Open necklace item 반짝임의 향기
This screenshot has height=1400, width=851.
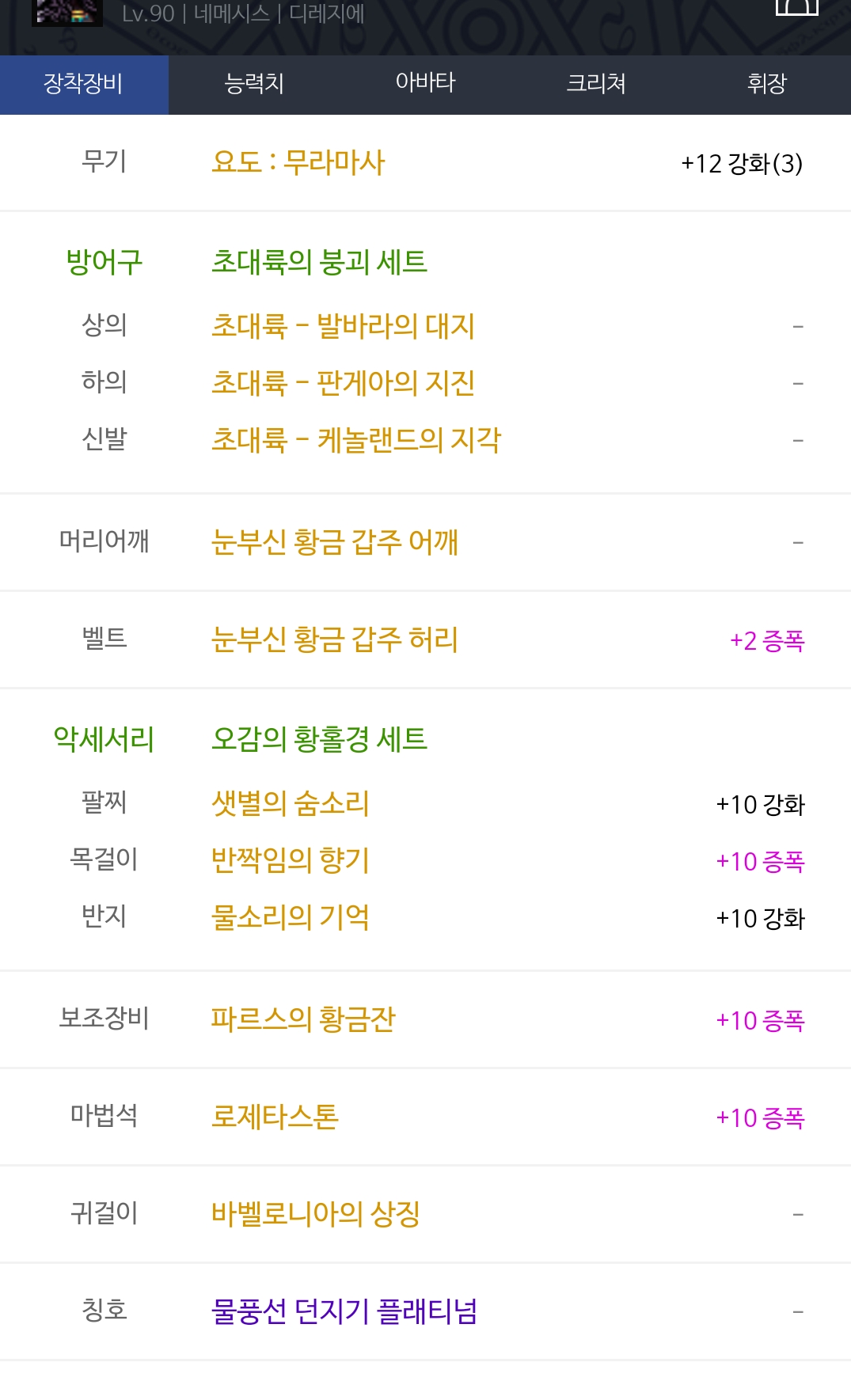pos(291,860)
